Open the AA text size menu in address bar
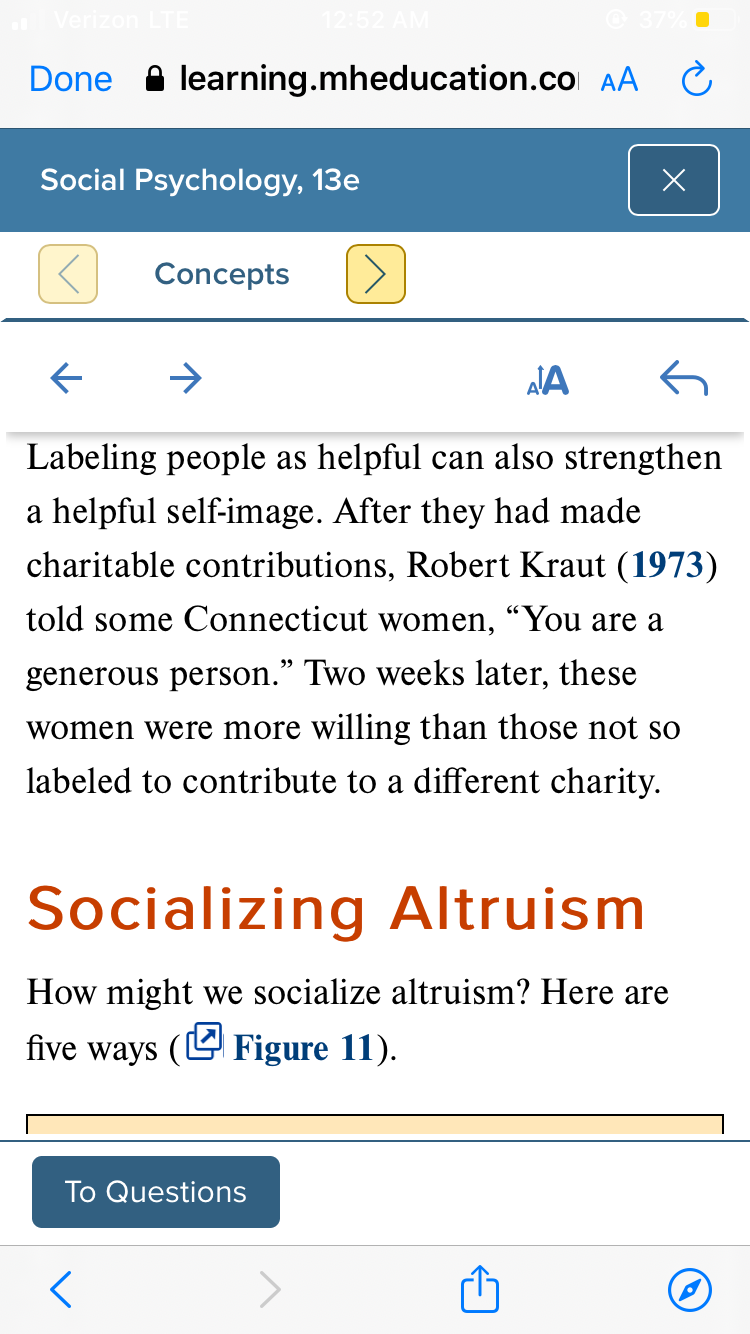The height and width of the screenshot is (1334, 750). [619, 81]
